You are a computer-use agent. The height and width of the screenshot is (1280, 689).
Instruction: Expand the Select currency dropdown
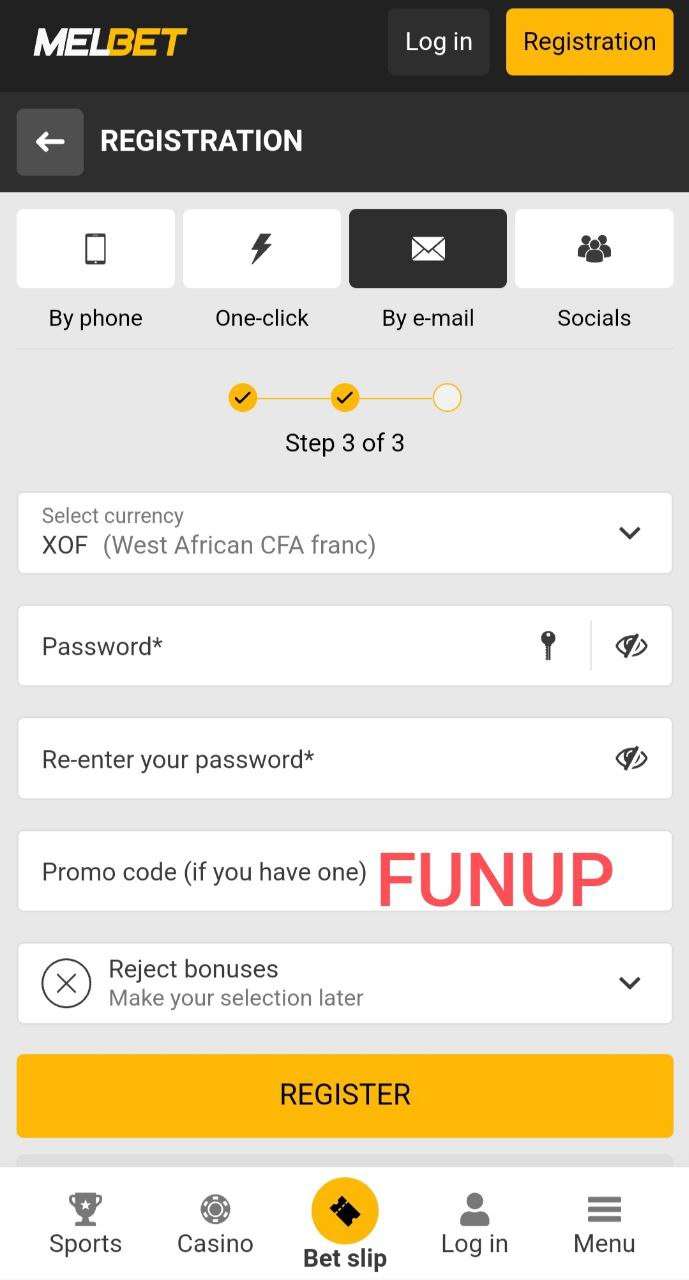pyautogui.click(x=344, y=533)
